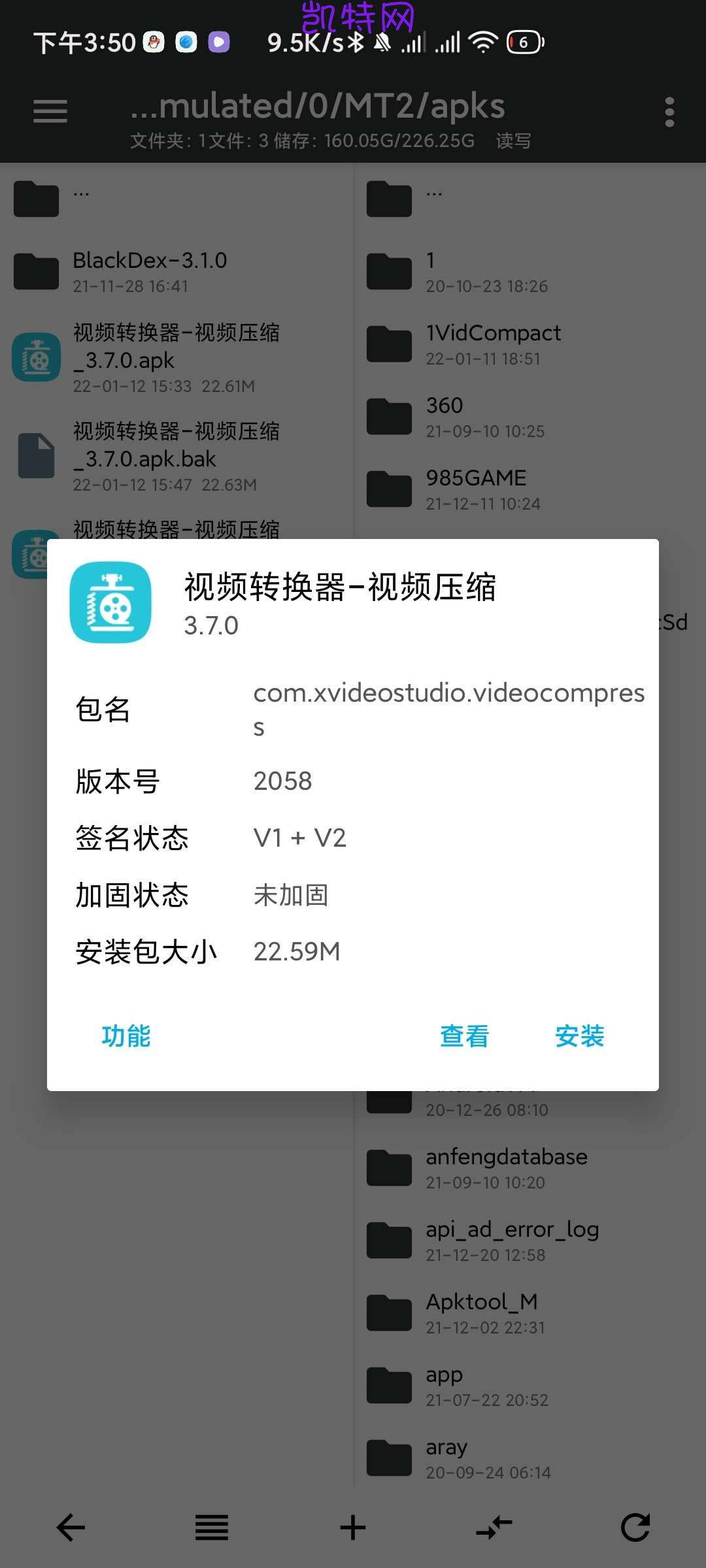Select the 视频转换器-视频压缩_3.7.0.apk.bak file
706x1568 pixels.
[176, 456]
